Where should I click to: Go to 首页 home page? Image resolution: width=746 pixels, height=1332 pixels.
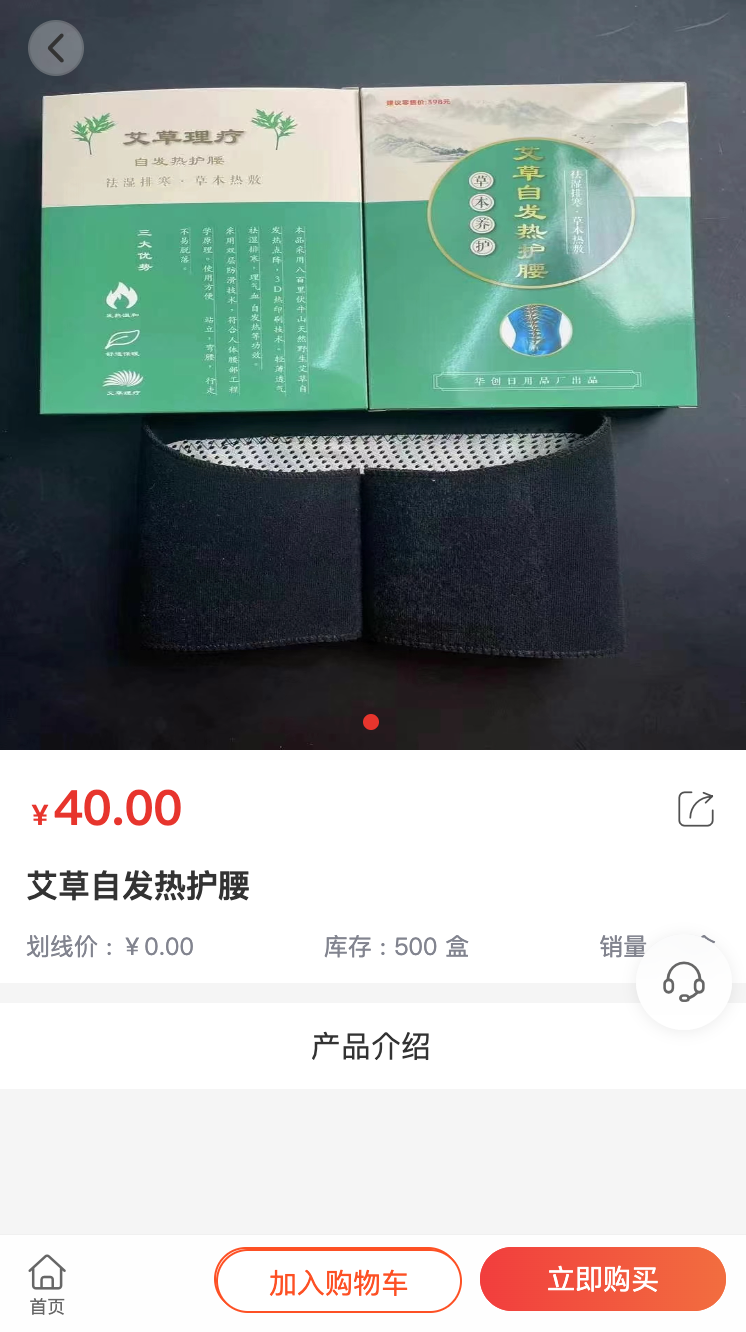click(x=47, y=1283)
